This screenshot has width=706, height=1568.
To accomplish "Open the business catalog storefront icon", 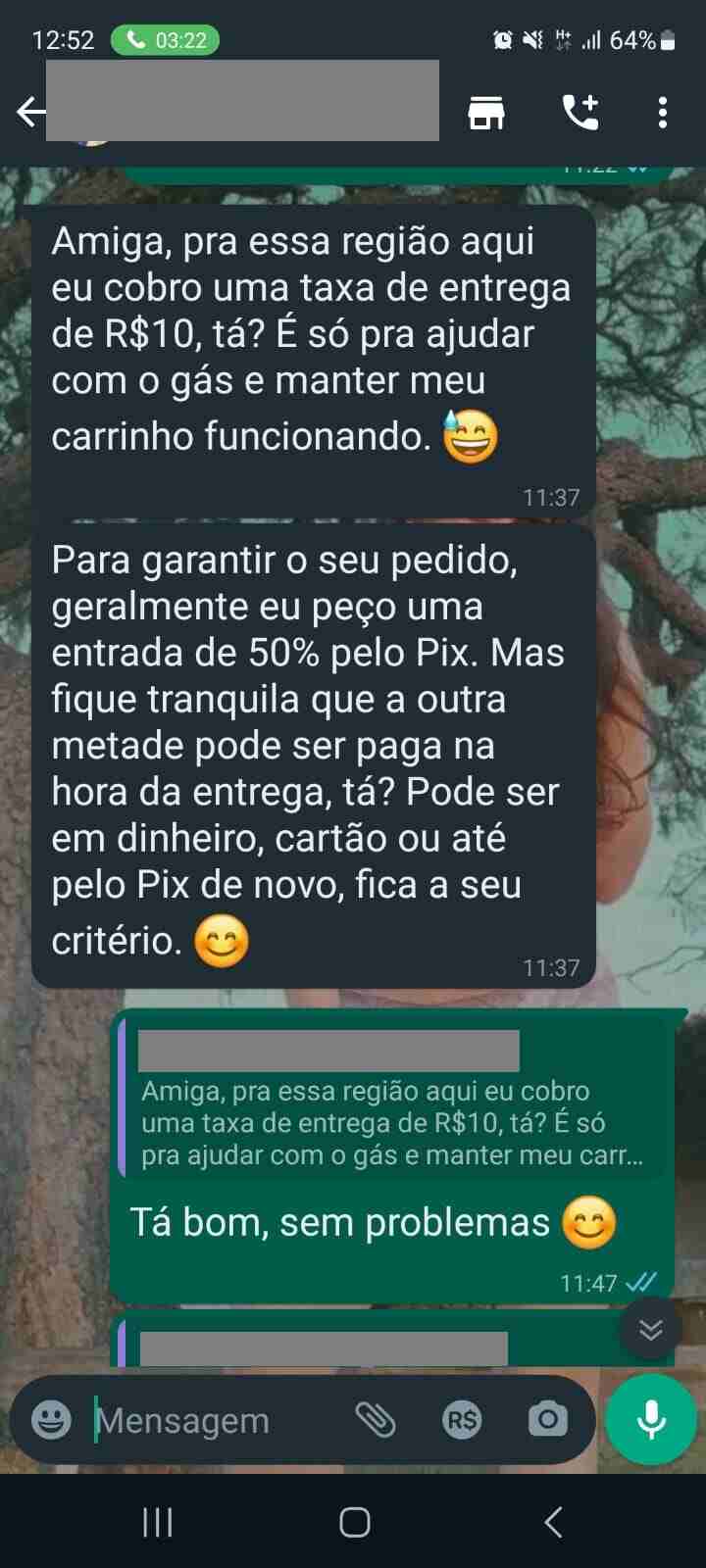I will pos(486,114).
